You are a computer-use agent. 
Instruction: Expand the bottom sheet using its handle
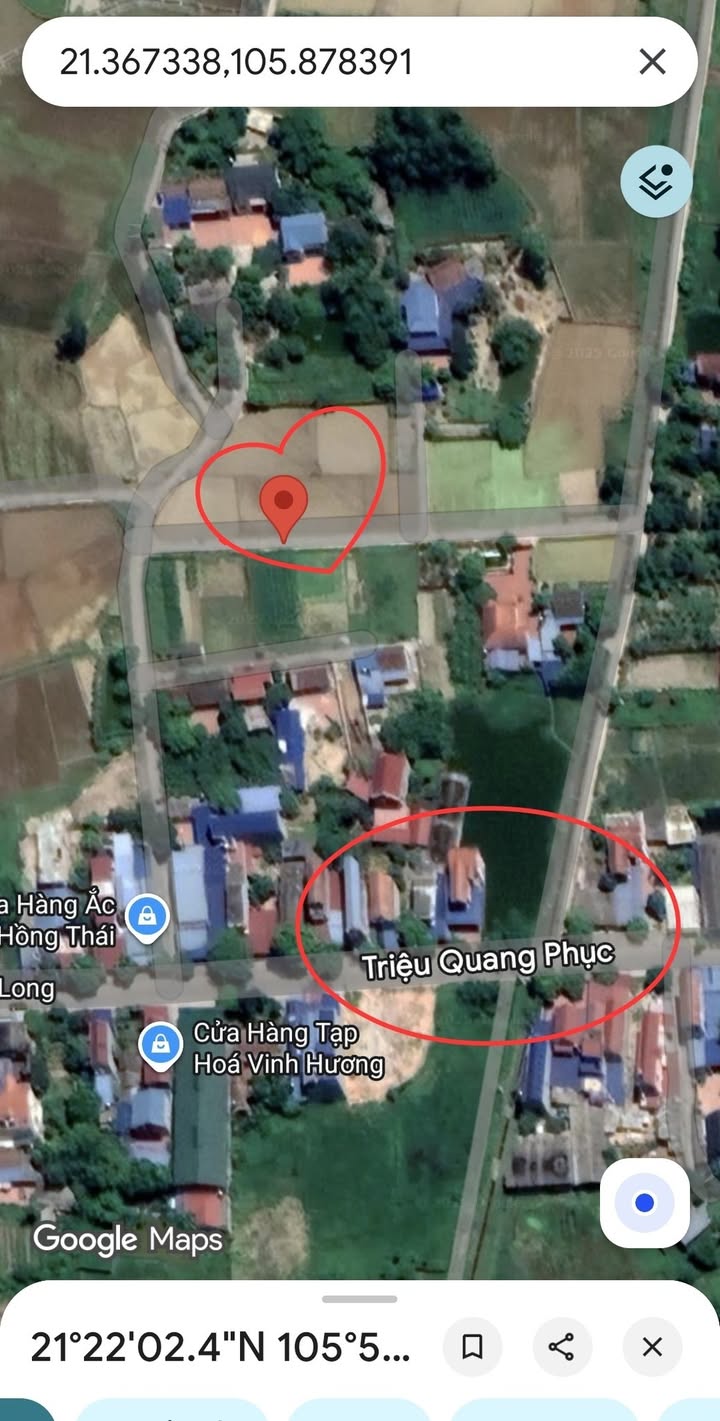pyautogui.click(x=360, y=1299)
